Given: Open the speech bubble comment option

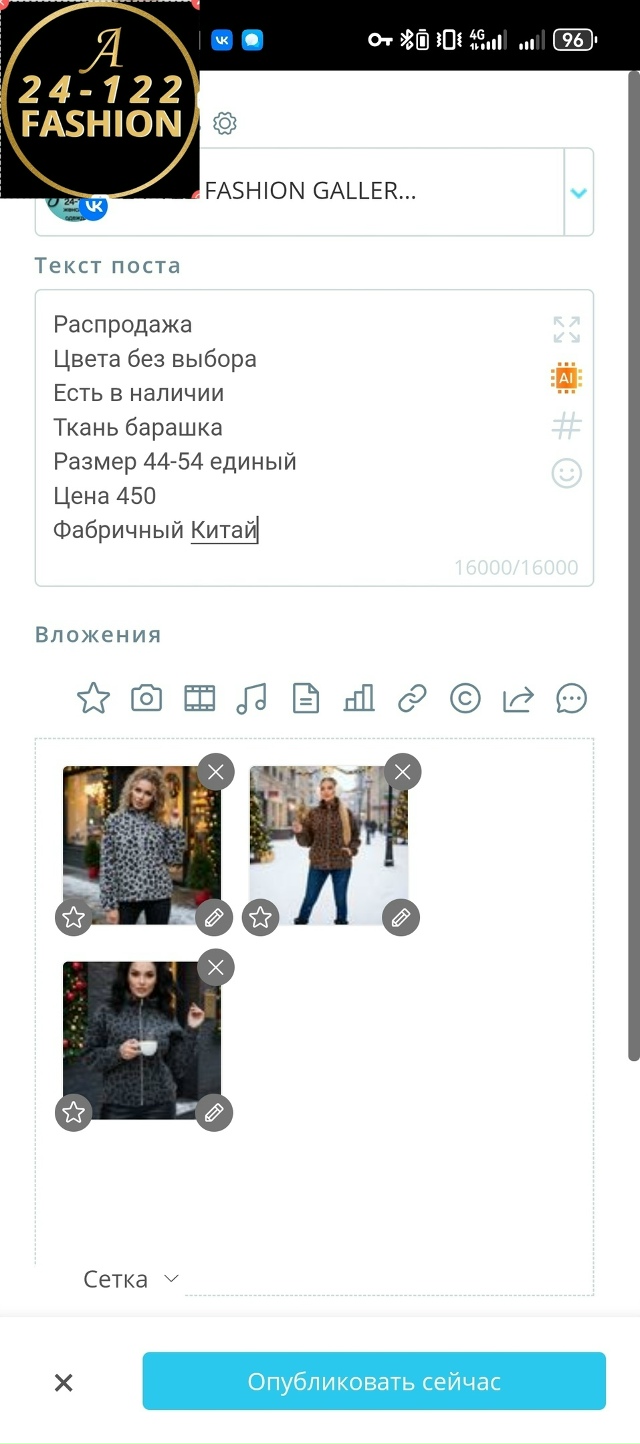Looking at the screenshot, I should (571, 698).
